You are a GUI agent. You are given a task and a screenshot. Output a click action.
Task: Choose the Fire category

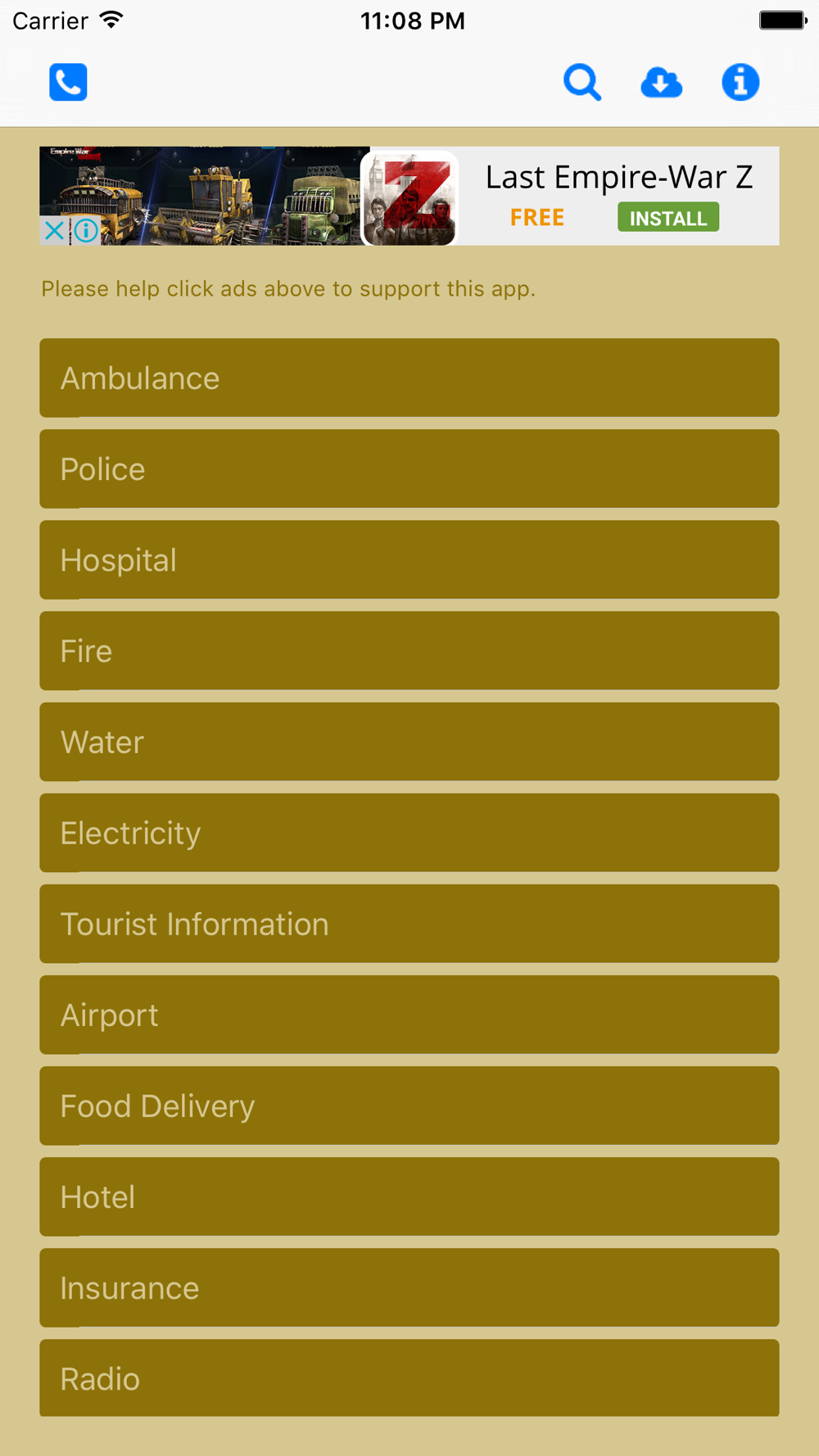409,650
